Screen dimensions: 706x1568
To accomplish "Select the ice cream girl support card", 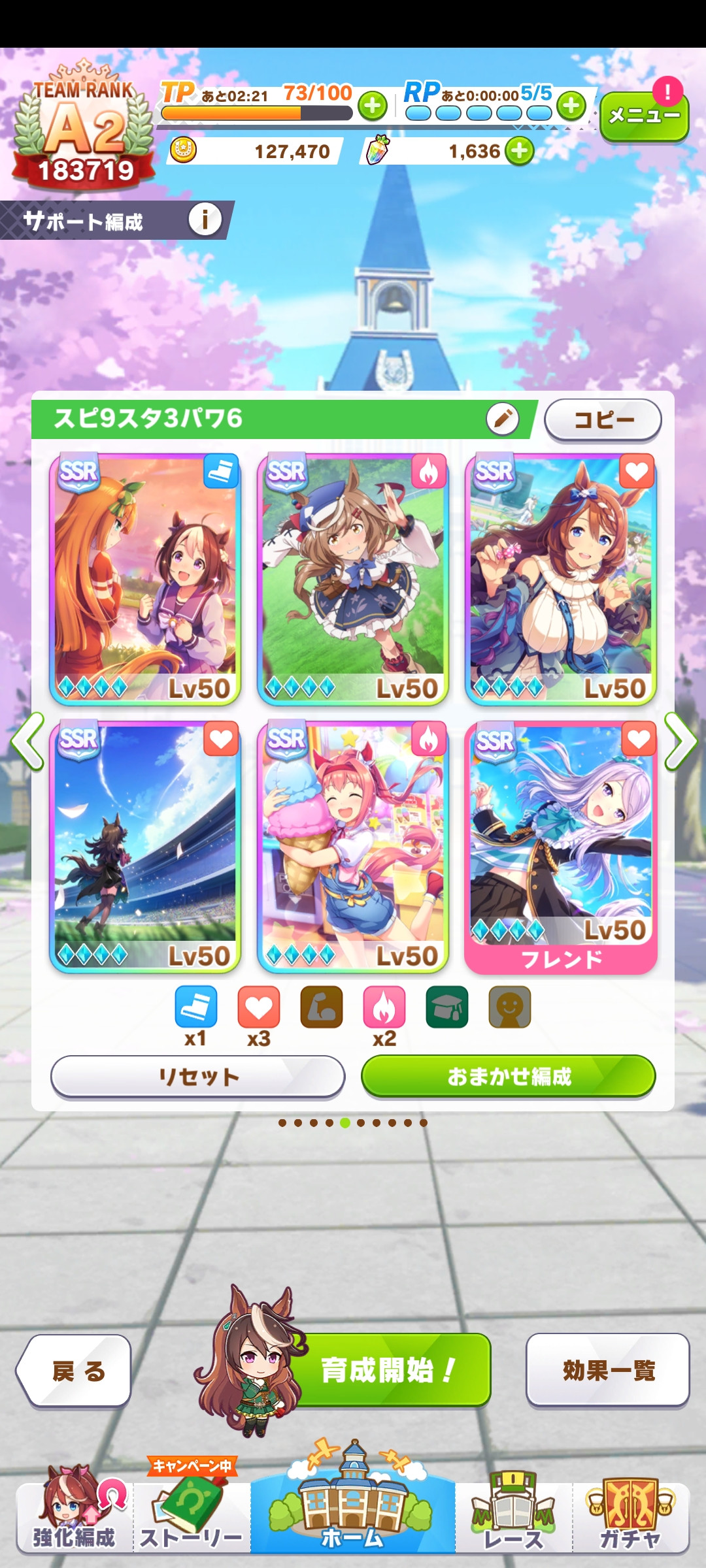I will coord(353,847).
